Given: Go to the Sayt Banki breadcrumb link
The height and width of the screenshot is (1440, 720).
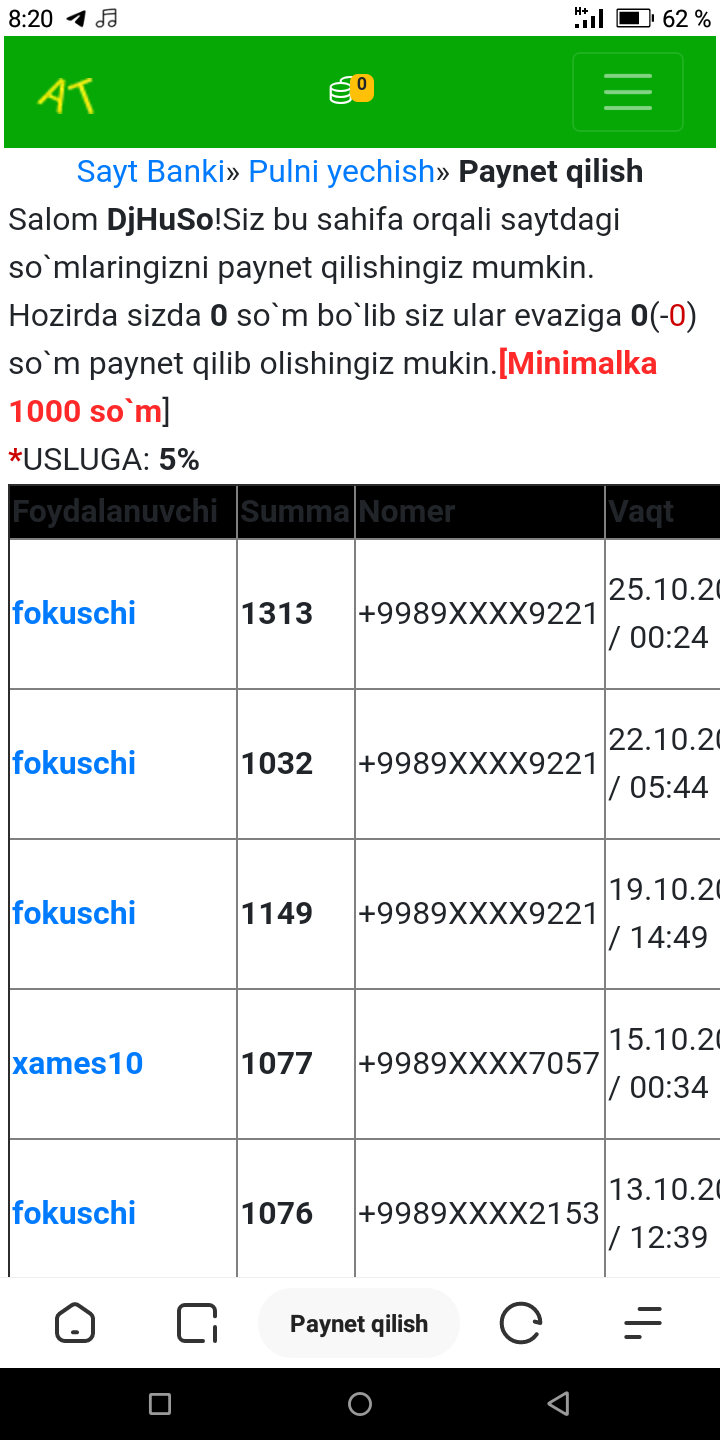Looking at the screenshot, I should pos(150,172).
